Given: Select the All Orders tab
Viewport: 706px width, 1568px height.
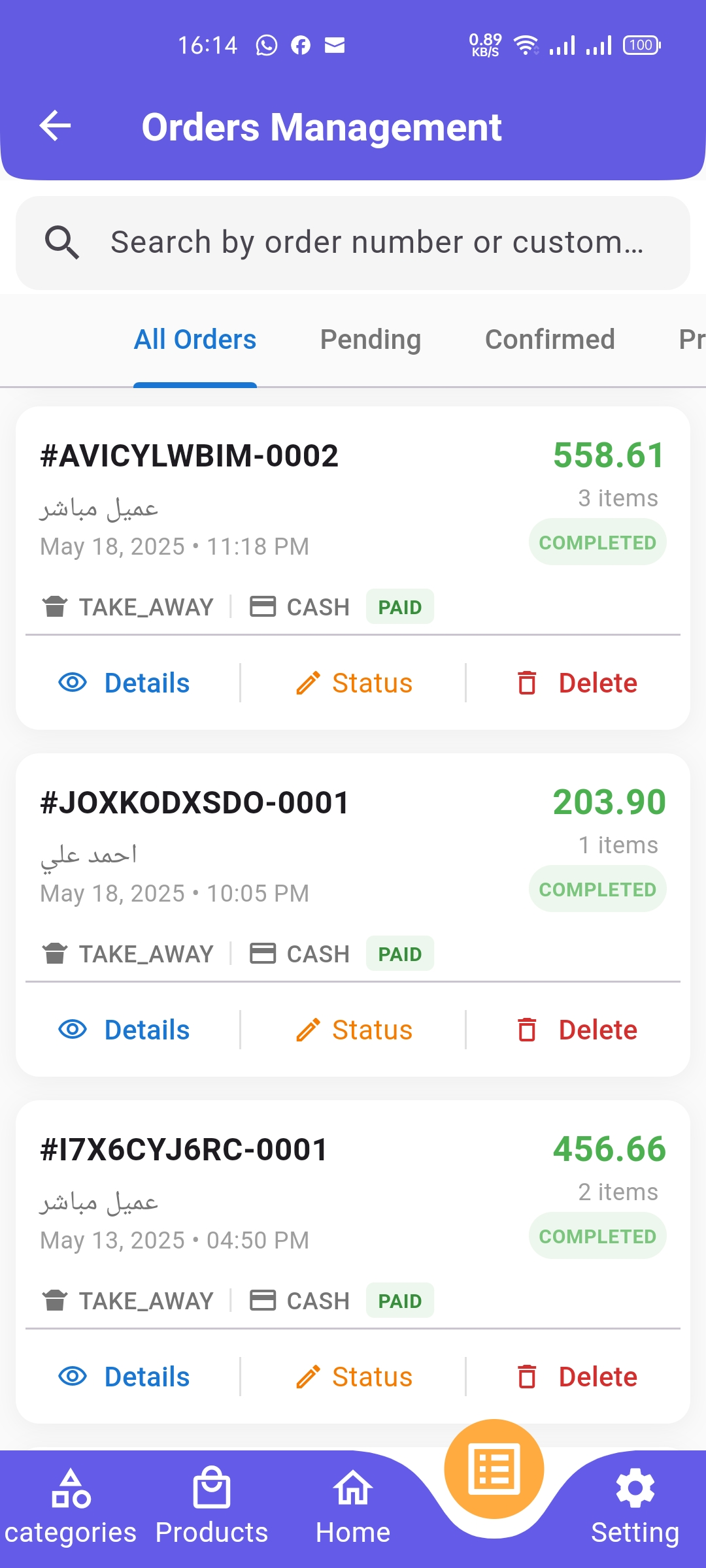Looking at the screenshot, I should (x=195, y=339).
